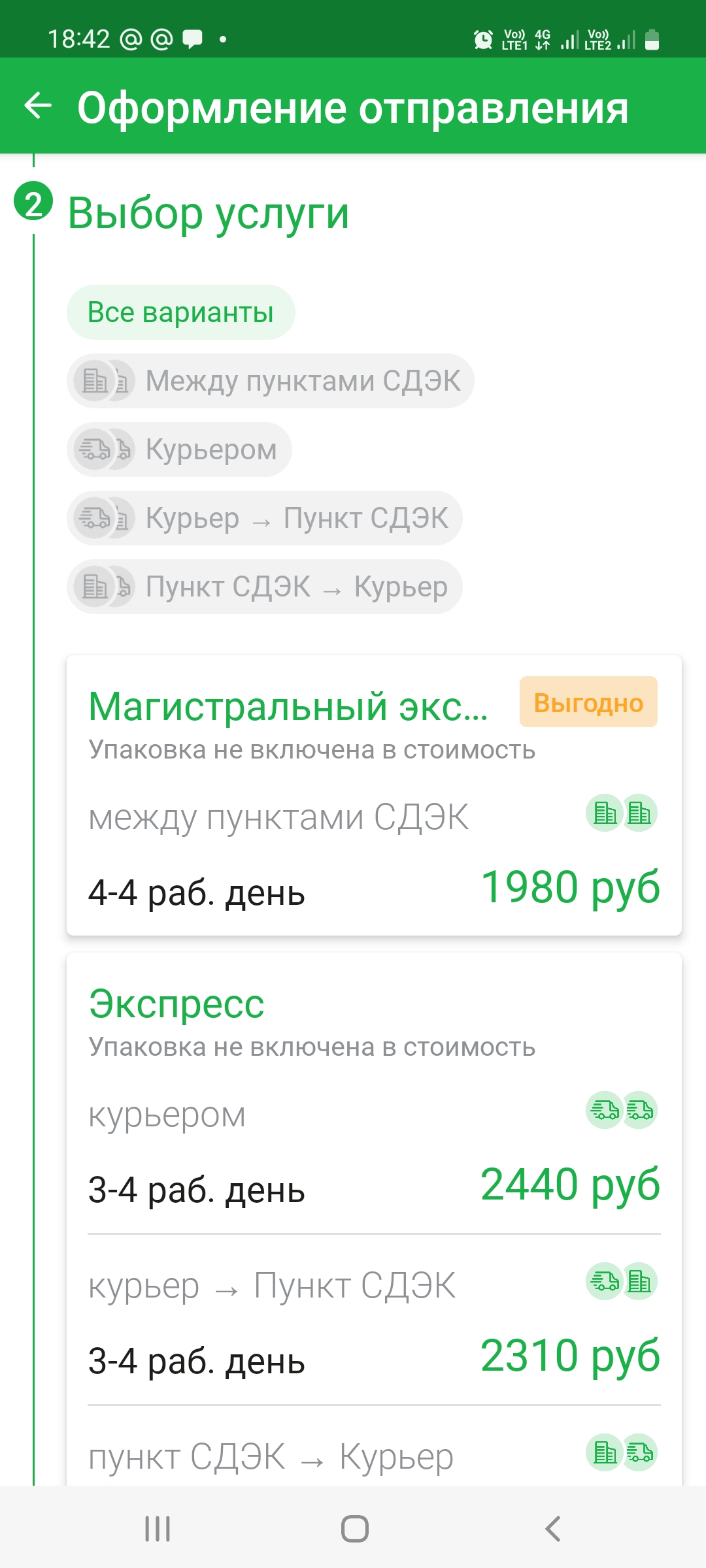Go back using the header arrow
The image size is (706, 1568).
(x=38, y=106)
